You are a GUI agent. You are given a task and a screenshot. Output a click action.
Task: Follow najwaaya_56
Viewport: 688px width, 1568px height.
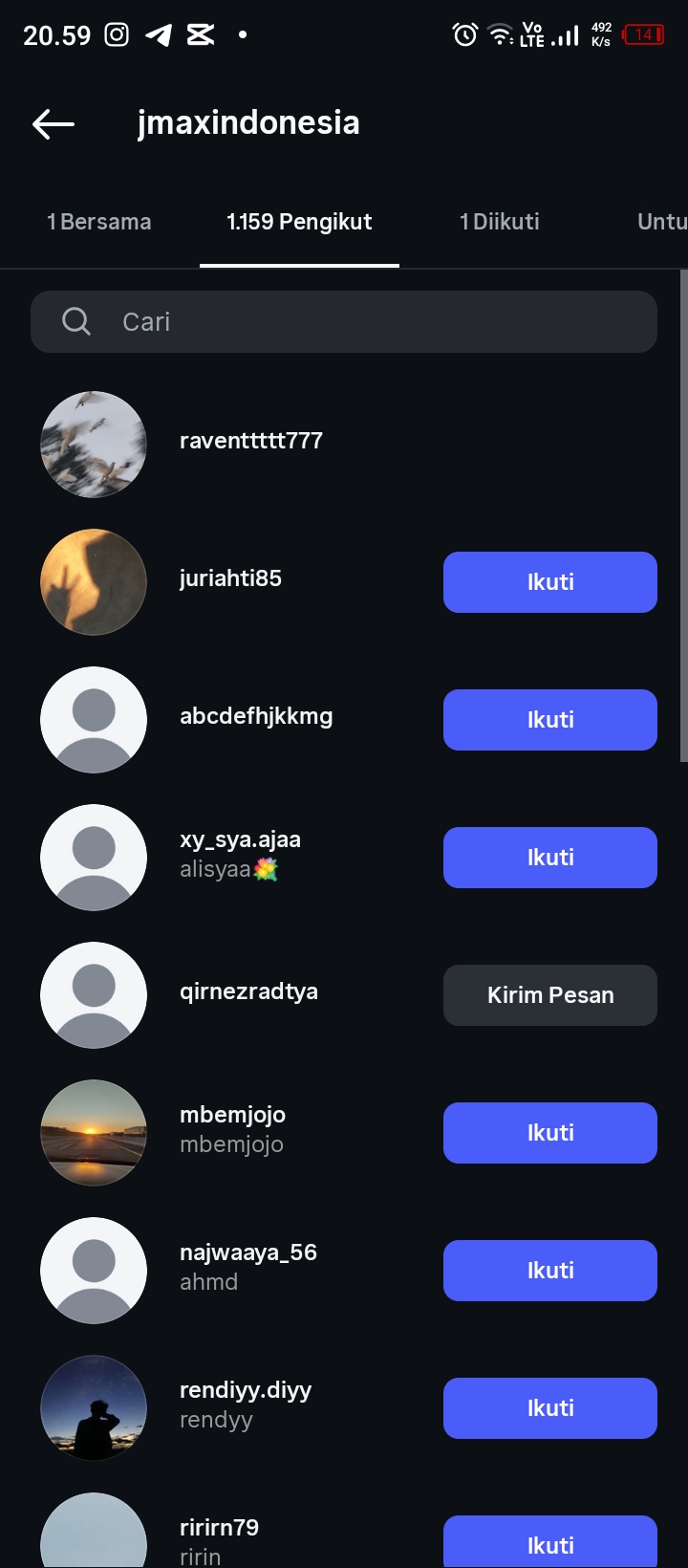click(549, 1271)
